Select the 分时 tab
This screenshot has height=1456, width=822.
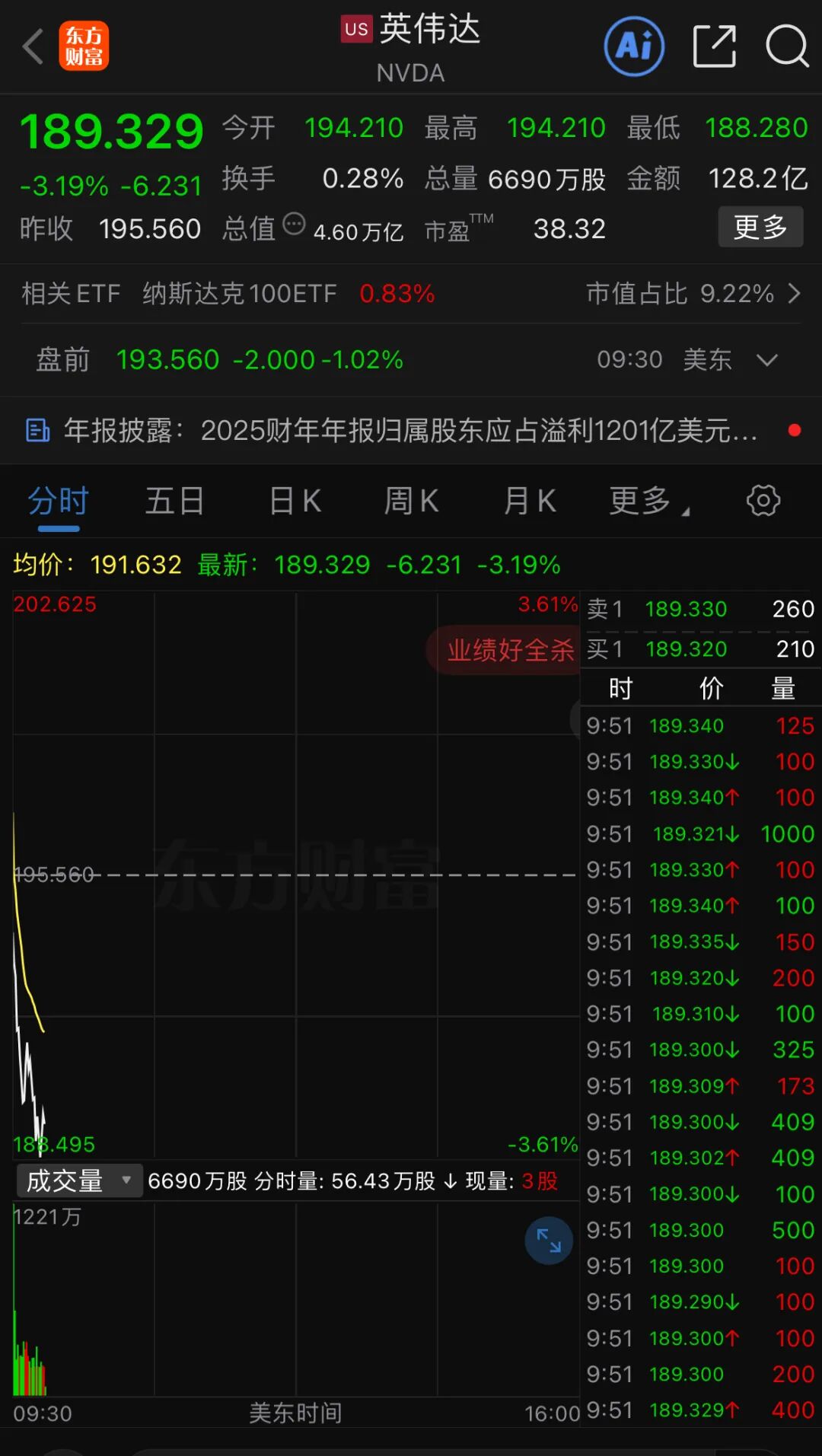(58, 502)
